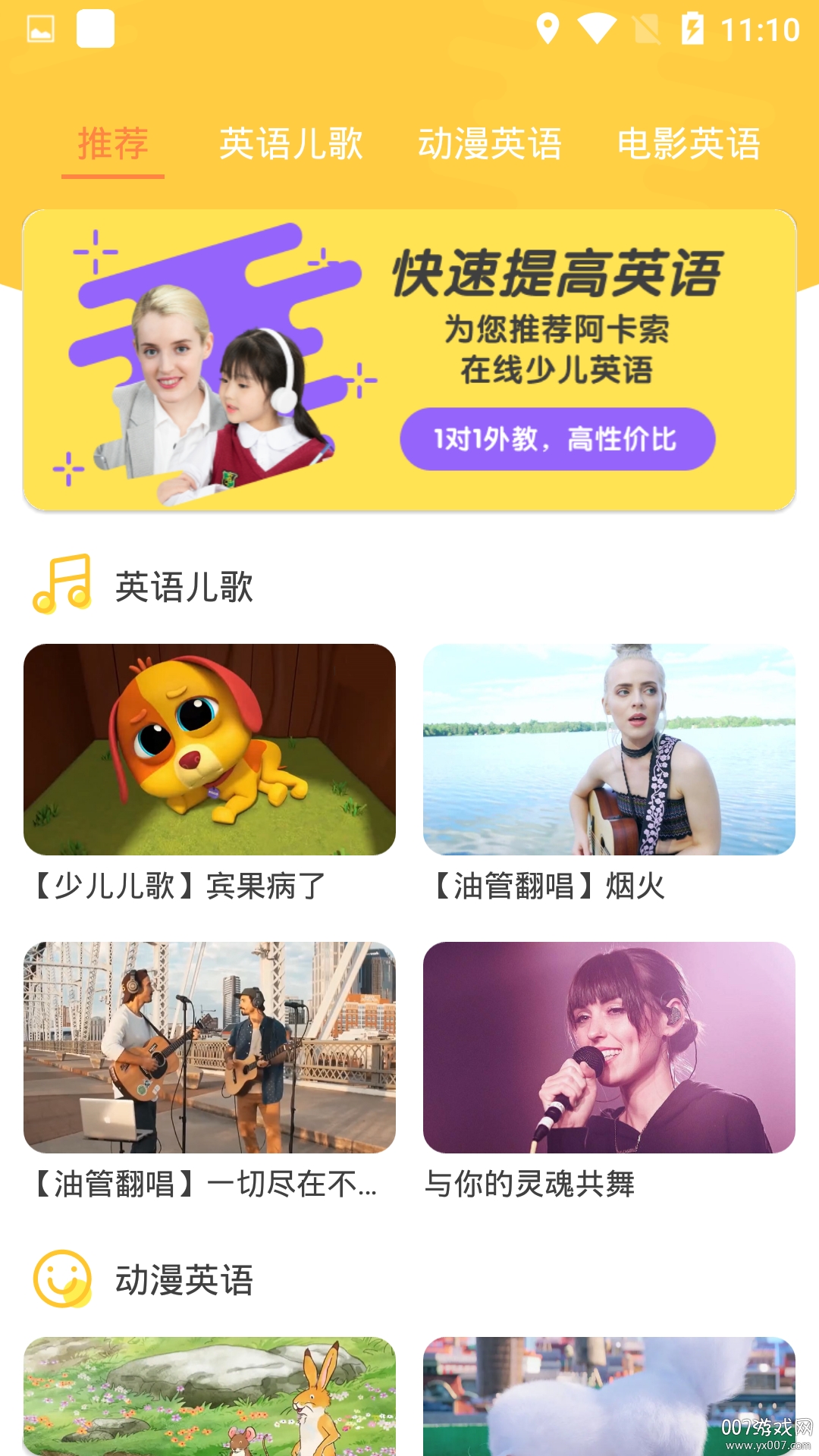Open the video 与你的灵魂共舞
Viewport: 819px width, 1456px height.
pyautogui.click(x=609, y=1047)
